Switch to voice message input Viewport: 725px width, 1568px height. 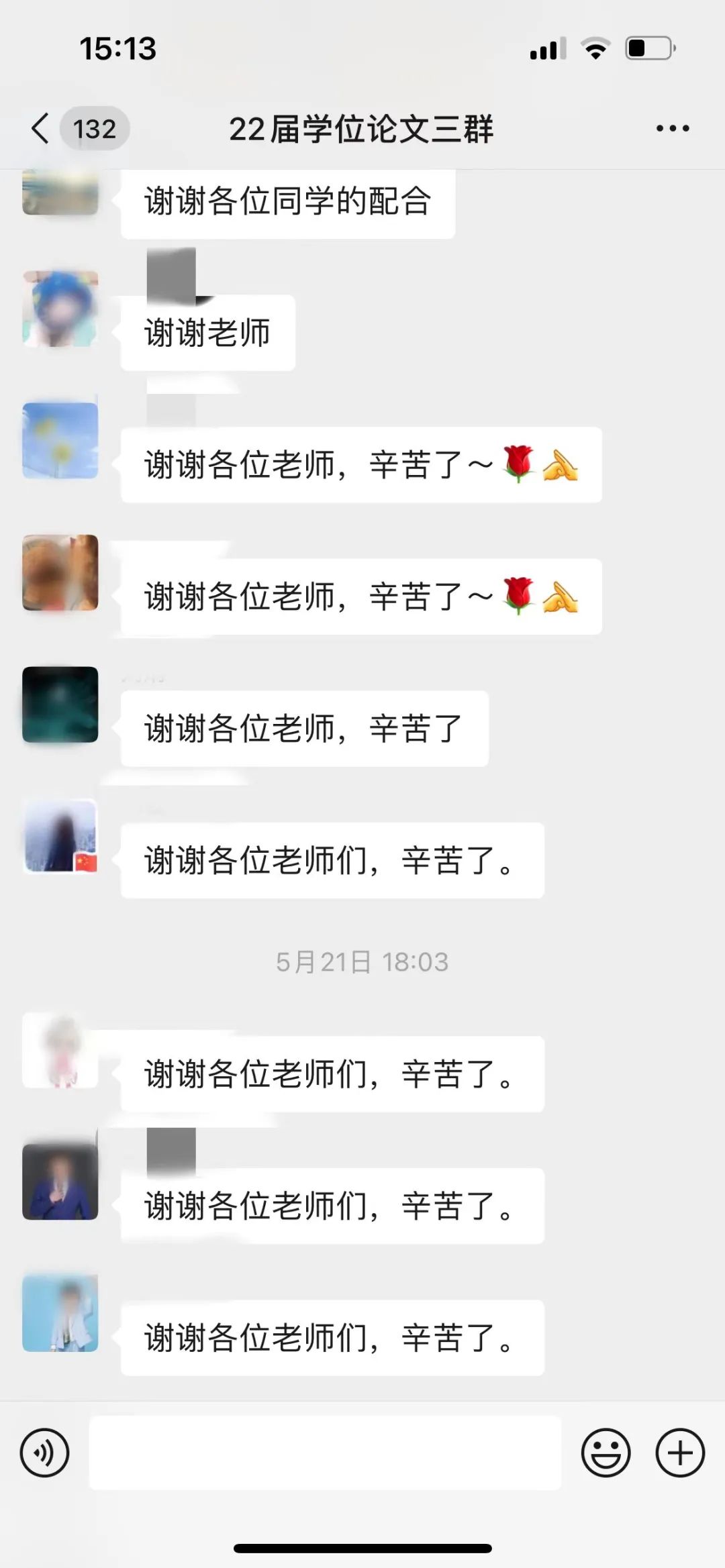coord(44,1453)
